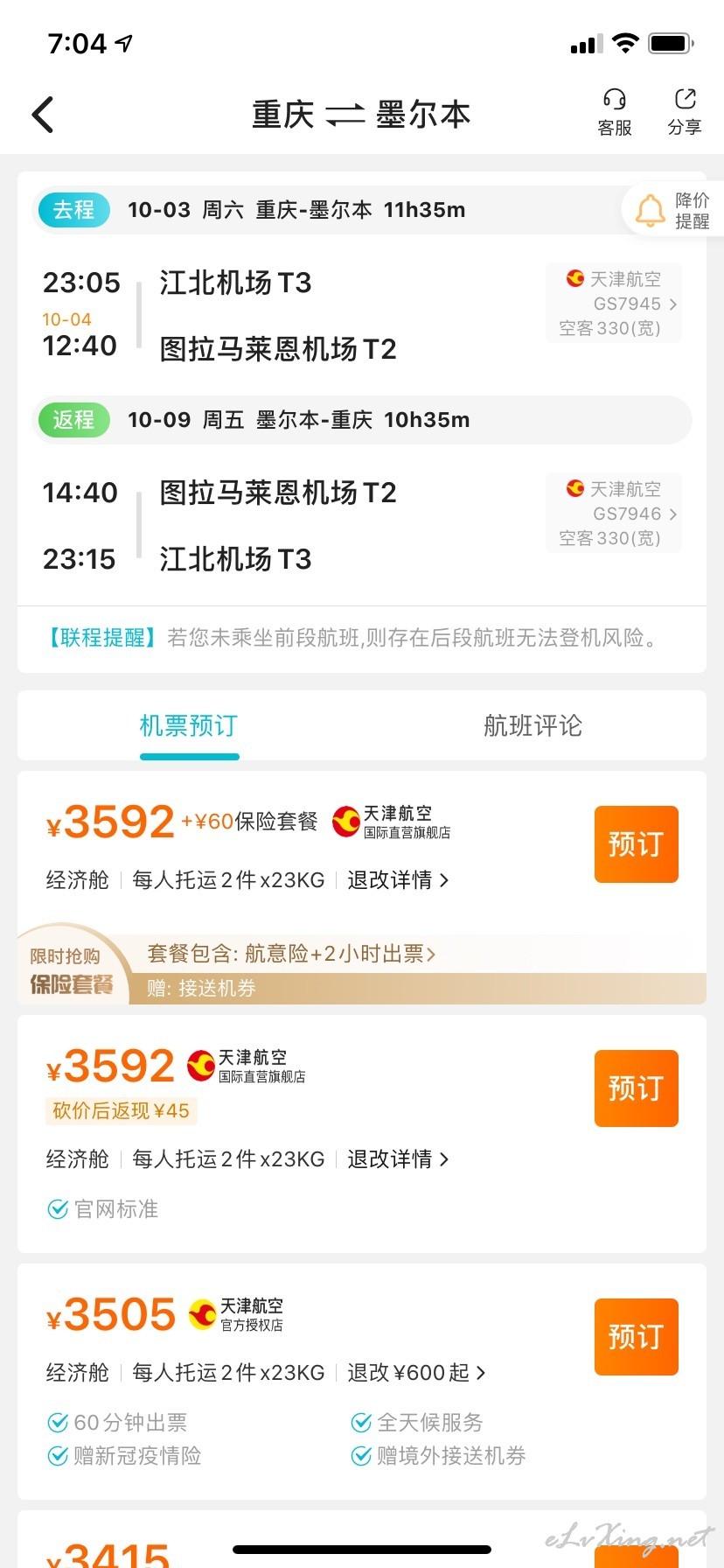Open 退改详情 for the 官网标准 fare
This screenshot has width=724, height=1568.
click(x=398, y=1159)
